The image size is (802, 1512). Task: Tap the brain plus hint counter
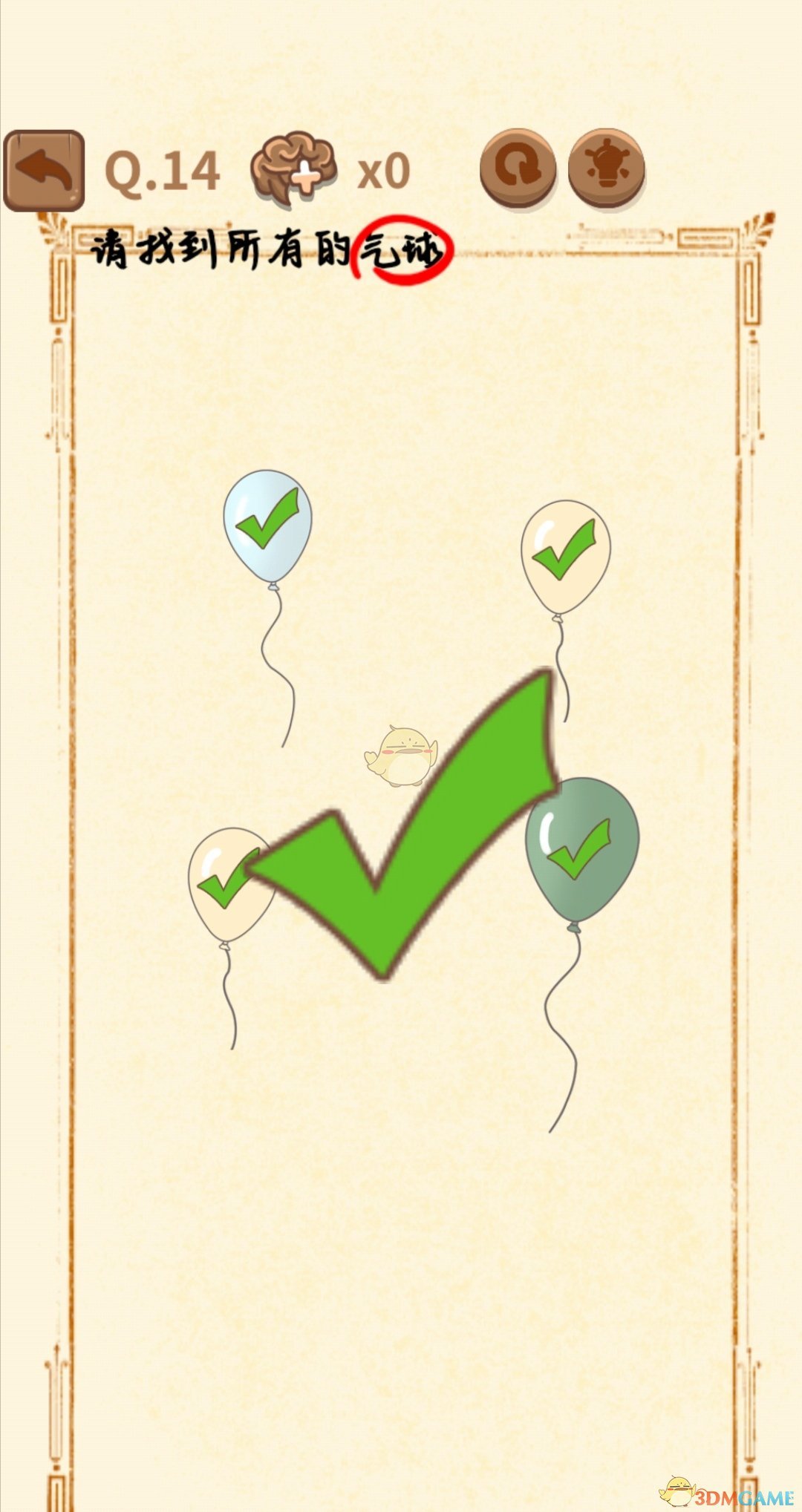pyautogui.click(x=294, y=168)
